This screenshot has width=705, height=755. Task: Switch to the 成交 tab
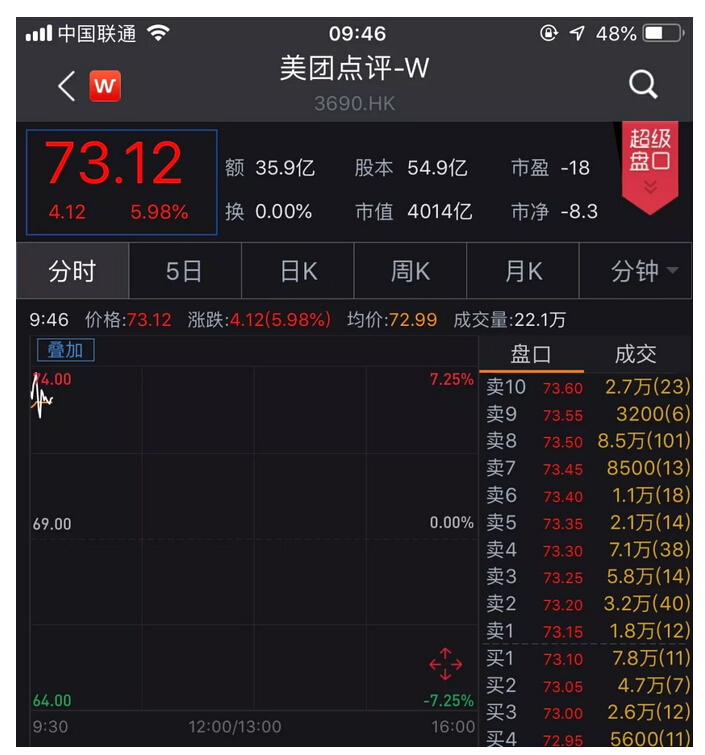[x=635, y=354]
